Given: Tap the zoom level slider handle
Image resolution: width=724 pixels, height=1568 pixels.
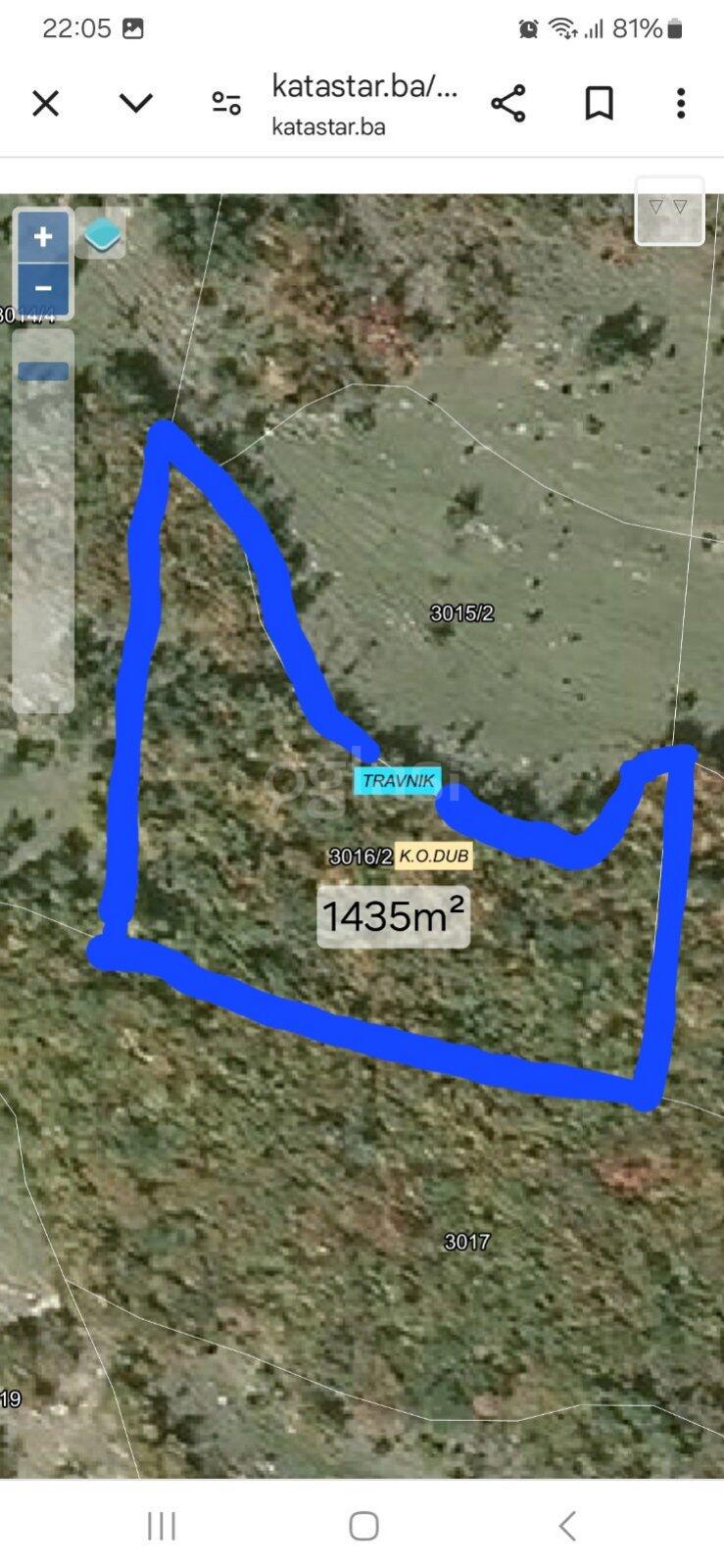Looking at the screenshot, I should pyautogui.click(x=43, y=371).
